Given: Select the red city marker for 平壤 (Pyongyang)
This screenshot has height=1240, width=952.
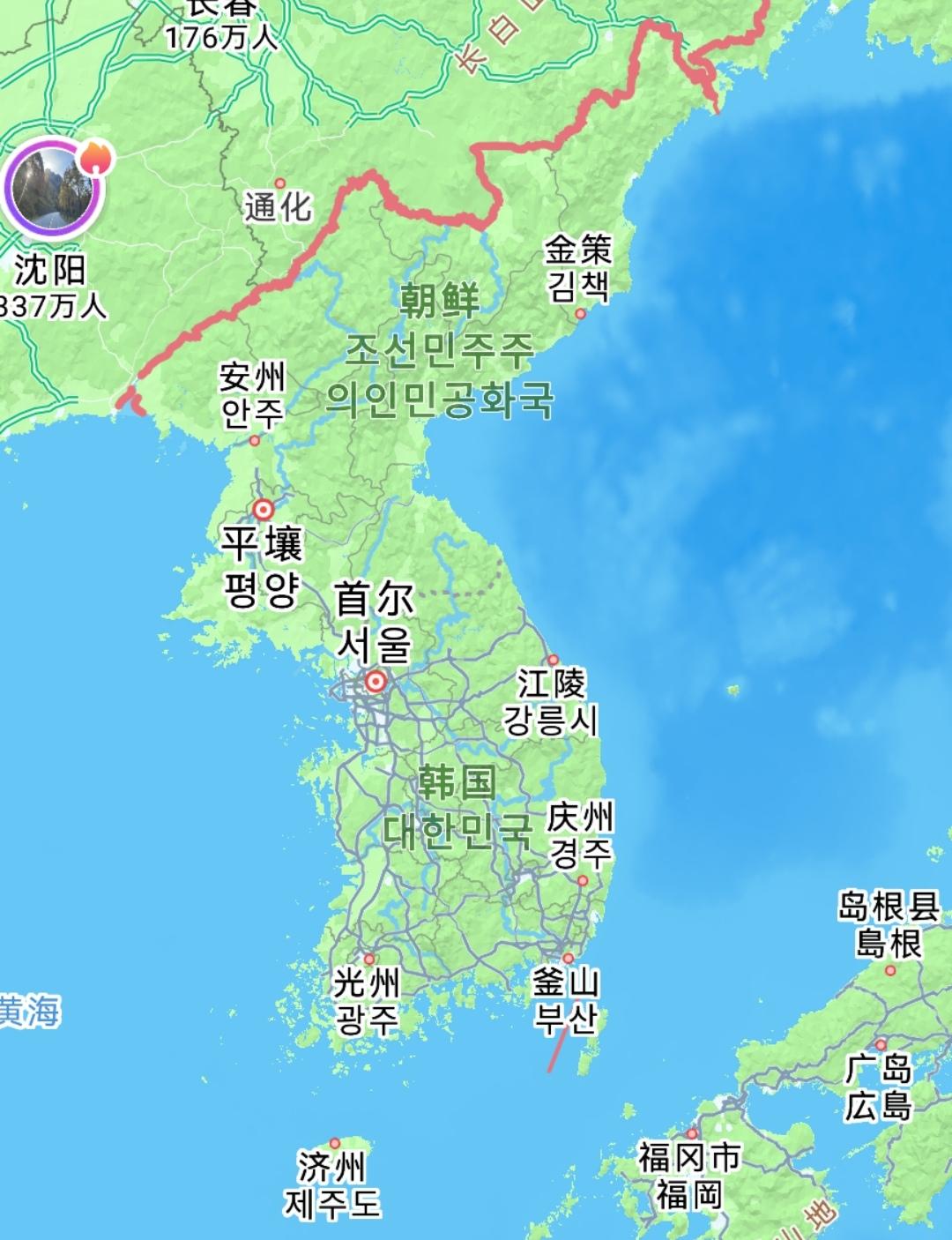Looking at the screenshot, I should (x=263, y=509).
